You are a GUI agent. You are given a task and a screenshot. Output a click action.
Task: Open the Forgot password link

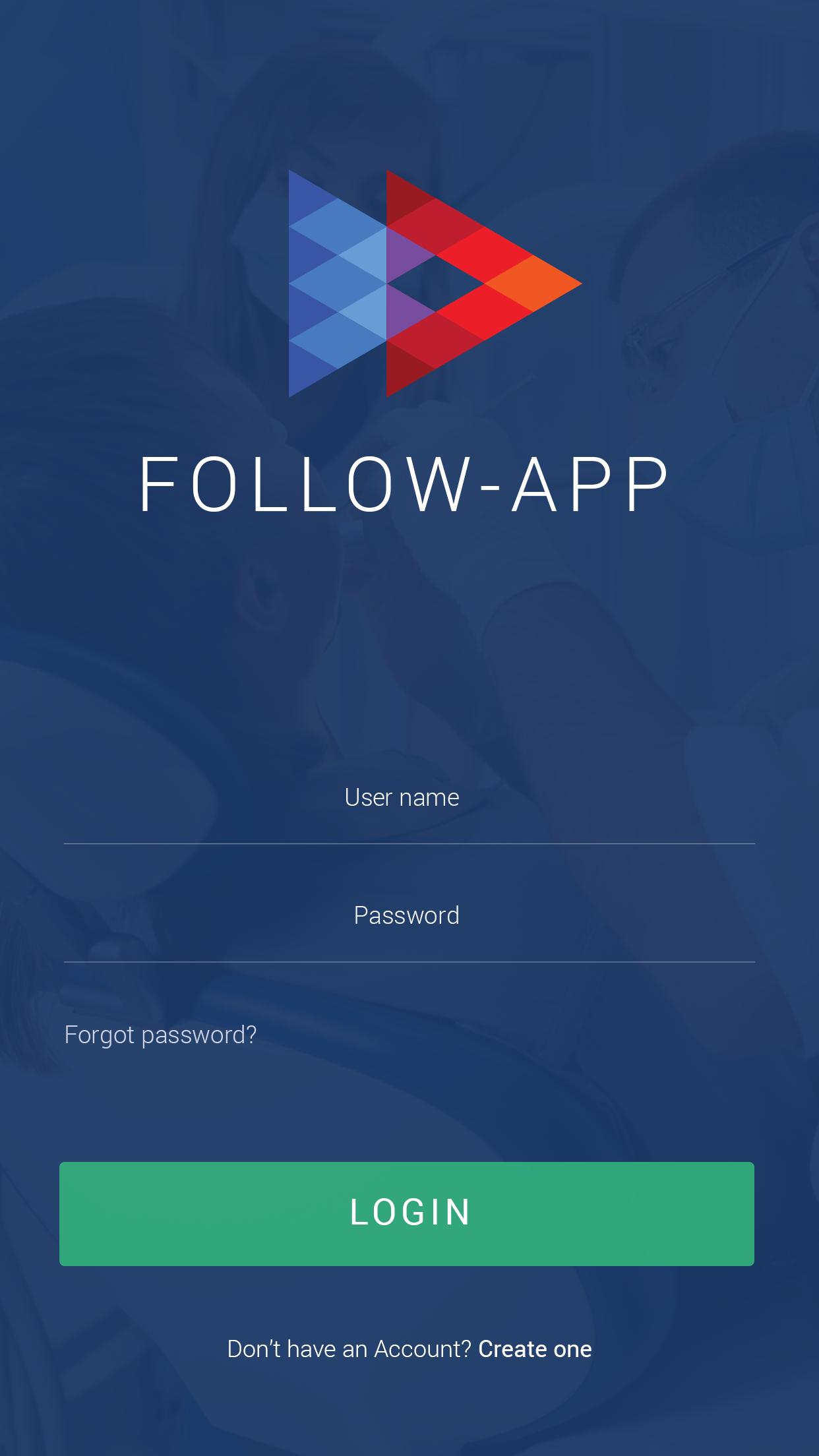[160, 1035]
